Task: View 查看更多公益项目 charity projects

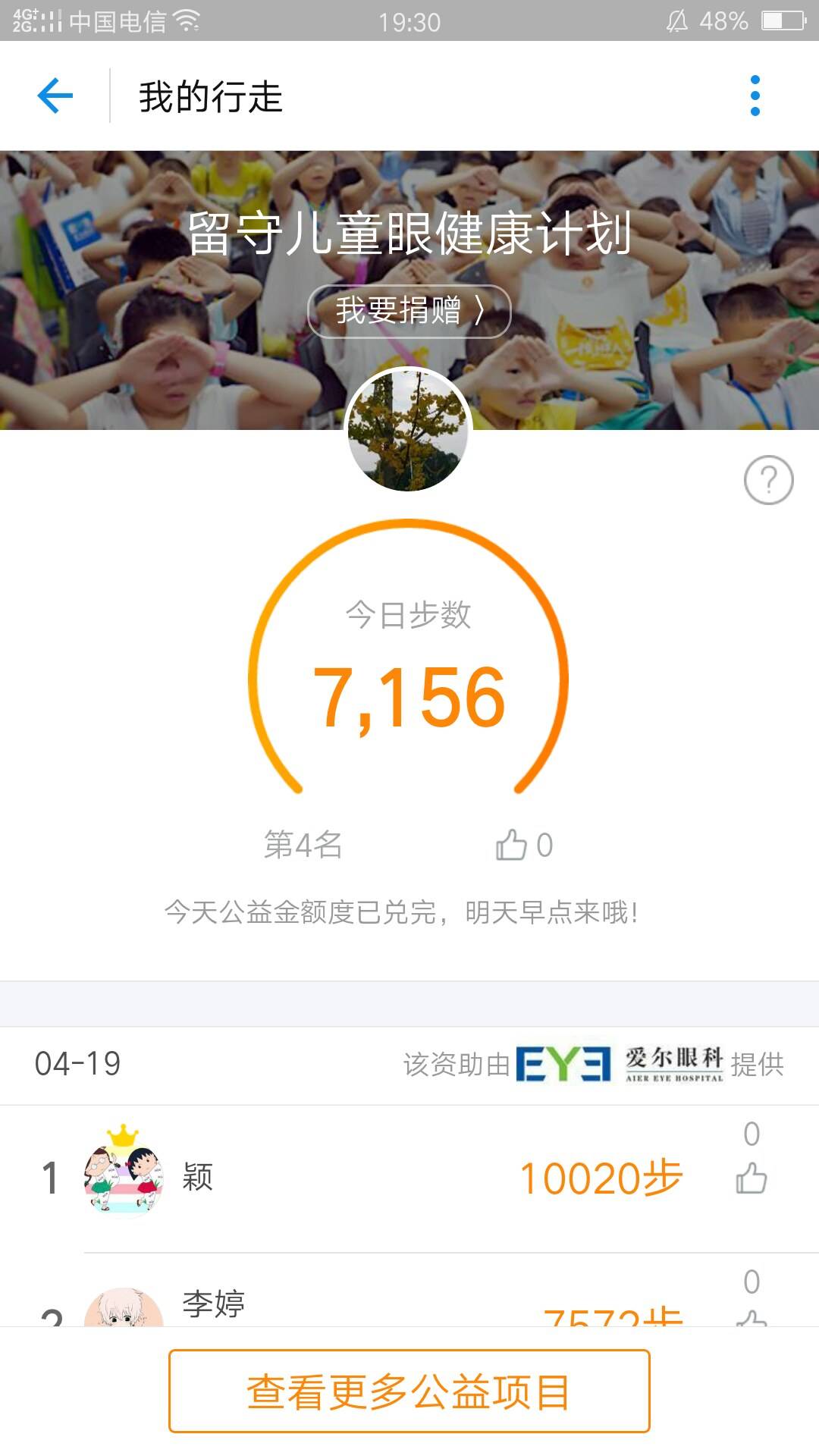Action: click(x=409, y=1392)
